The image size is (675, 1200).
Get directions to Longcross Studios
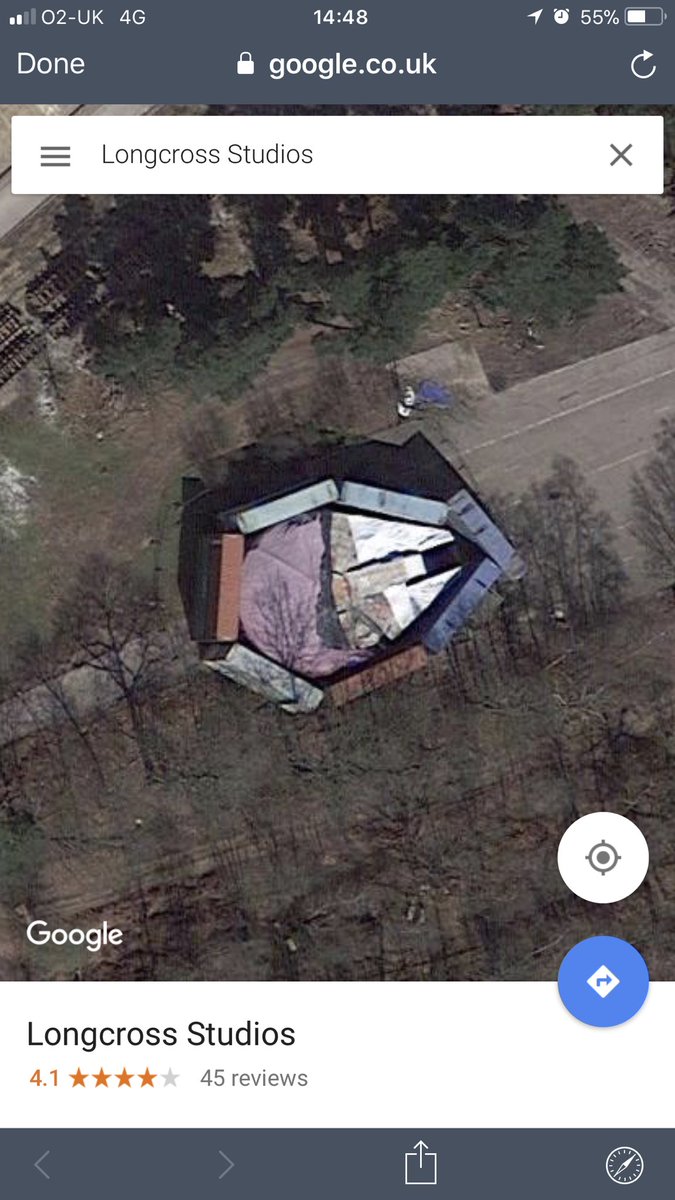point(602,982)
